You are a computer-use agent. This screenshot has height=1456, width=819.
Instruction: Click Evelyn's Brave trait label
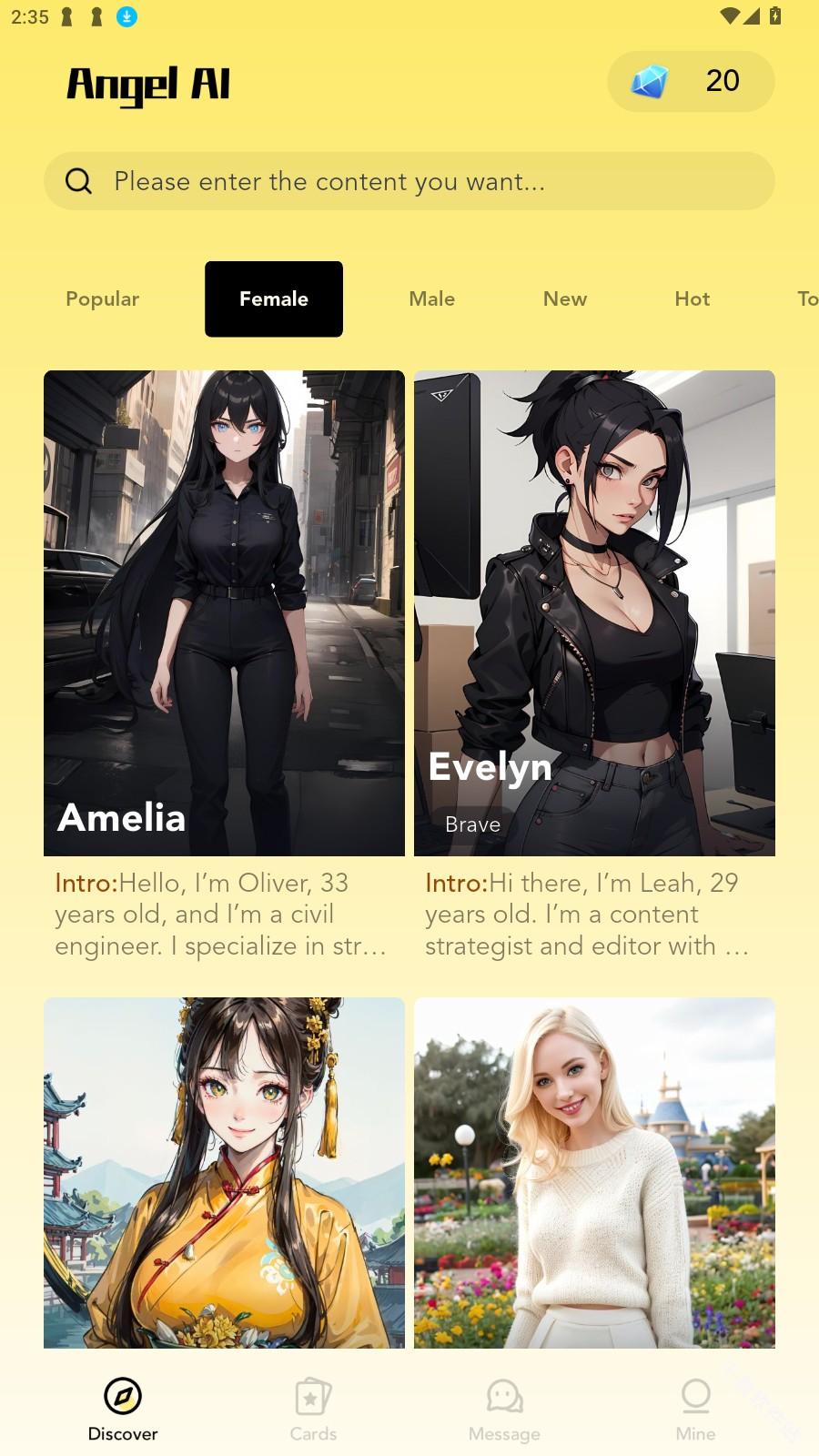(472, 824)
